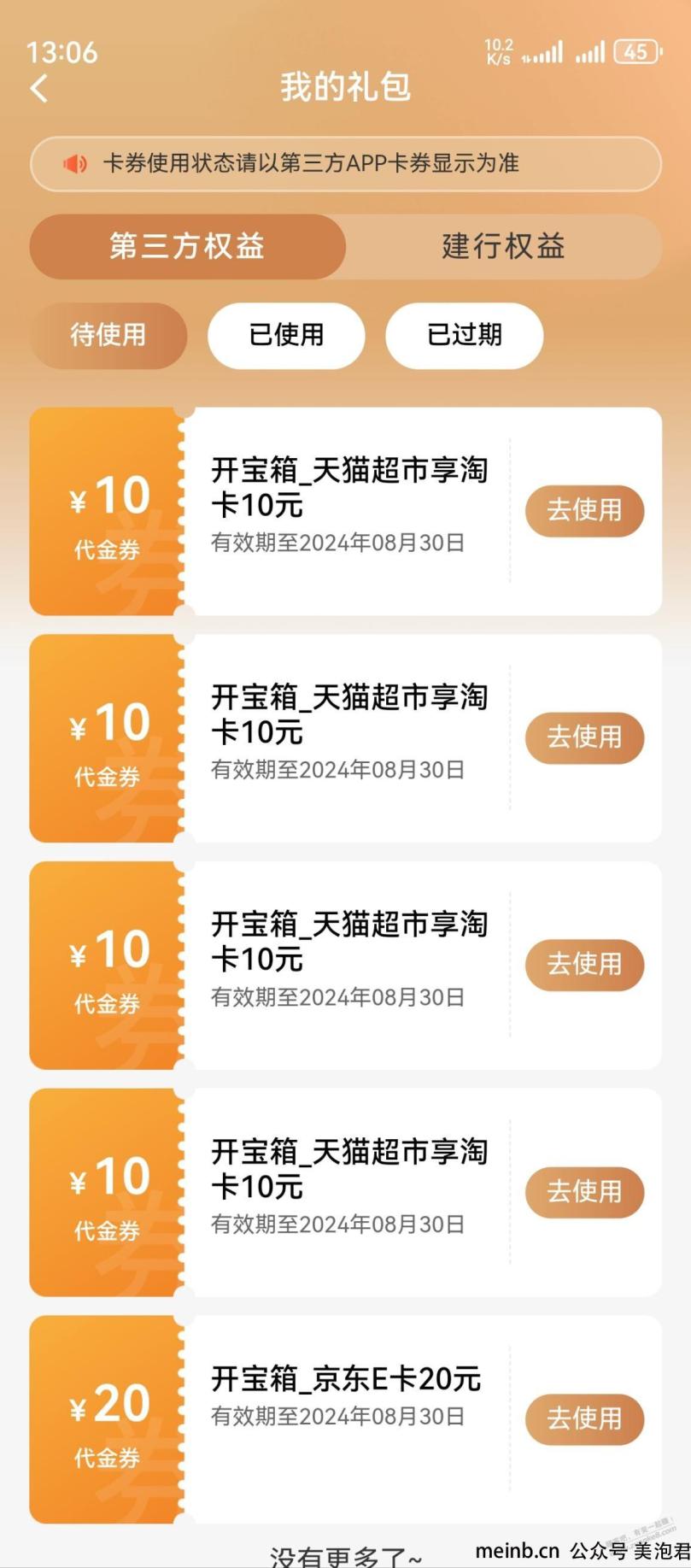Go back using the top-left arrow

(39, 88)
